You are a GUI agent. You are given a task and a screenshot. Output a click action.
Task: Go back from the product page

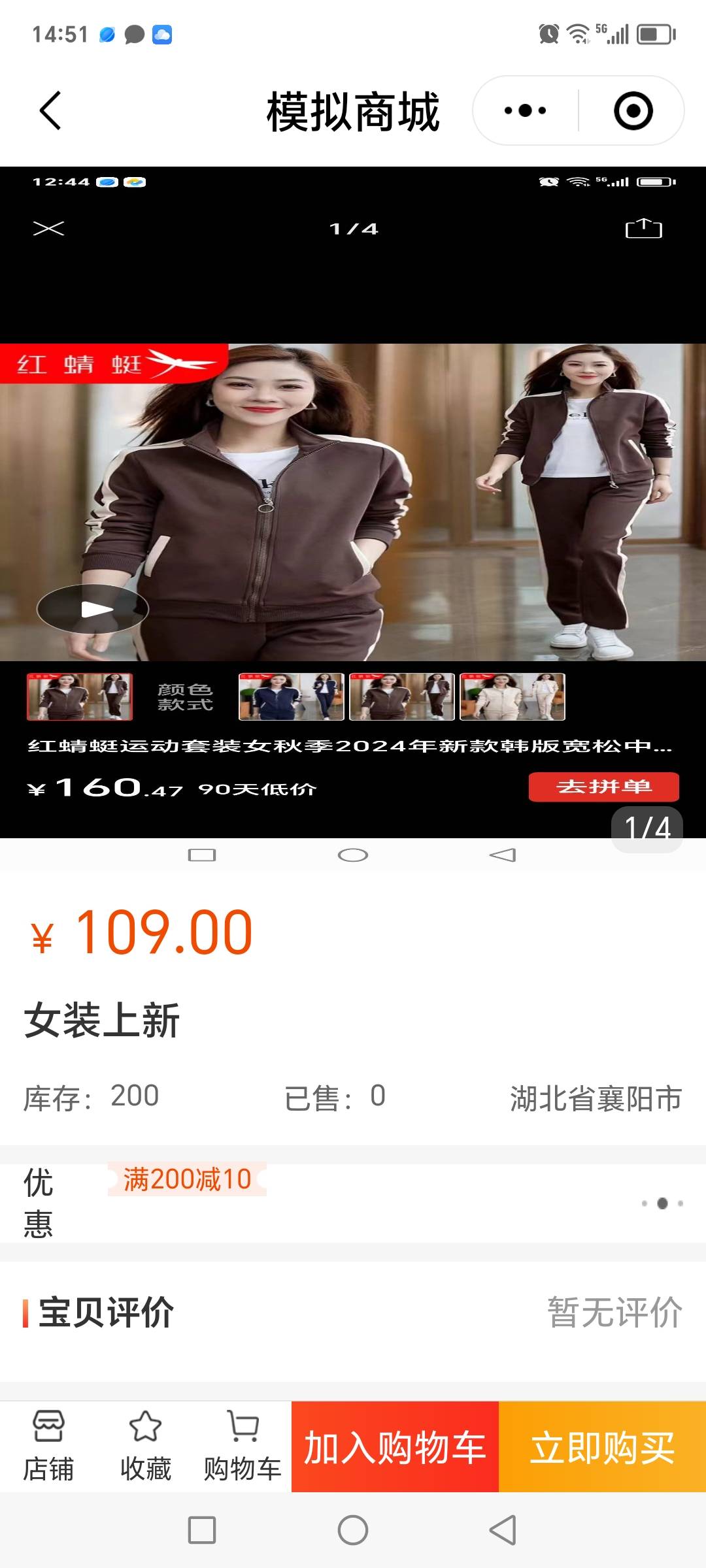pyautogui.click(x=51, y=110)
